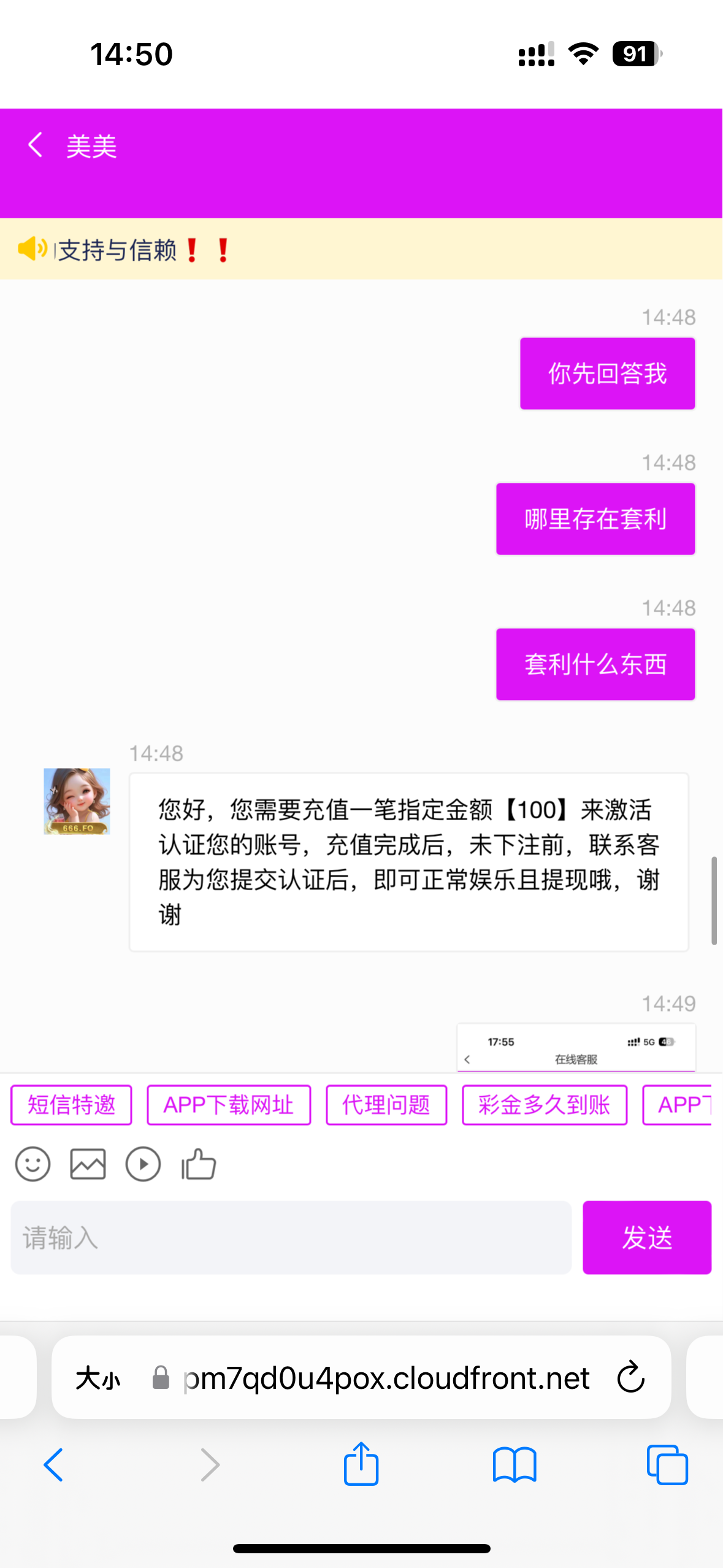
Task: Send the message with 发送
Action: tap(646, 1237)
